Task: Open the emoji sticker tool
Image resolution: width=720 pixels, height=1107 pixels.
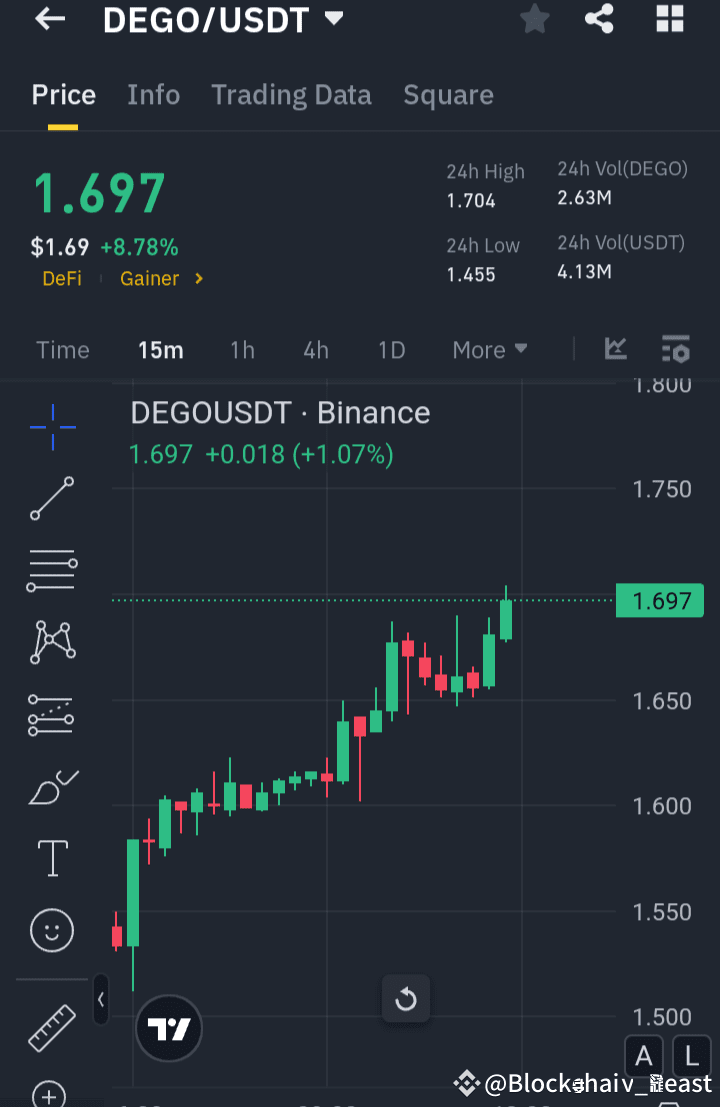Action: (51, 930)
